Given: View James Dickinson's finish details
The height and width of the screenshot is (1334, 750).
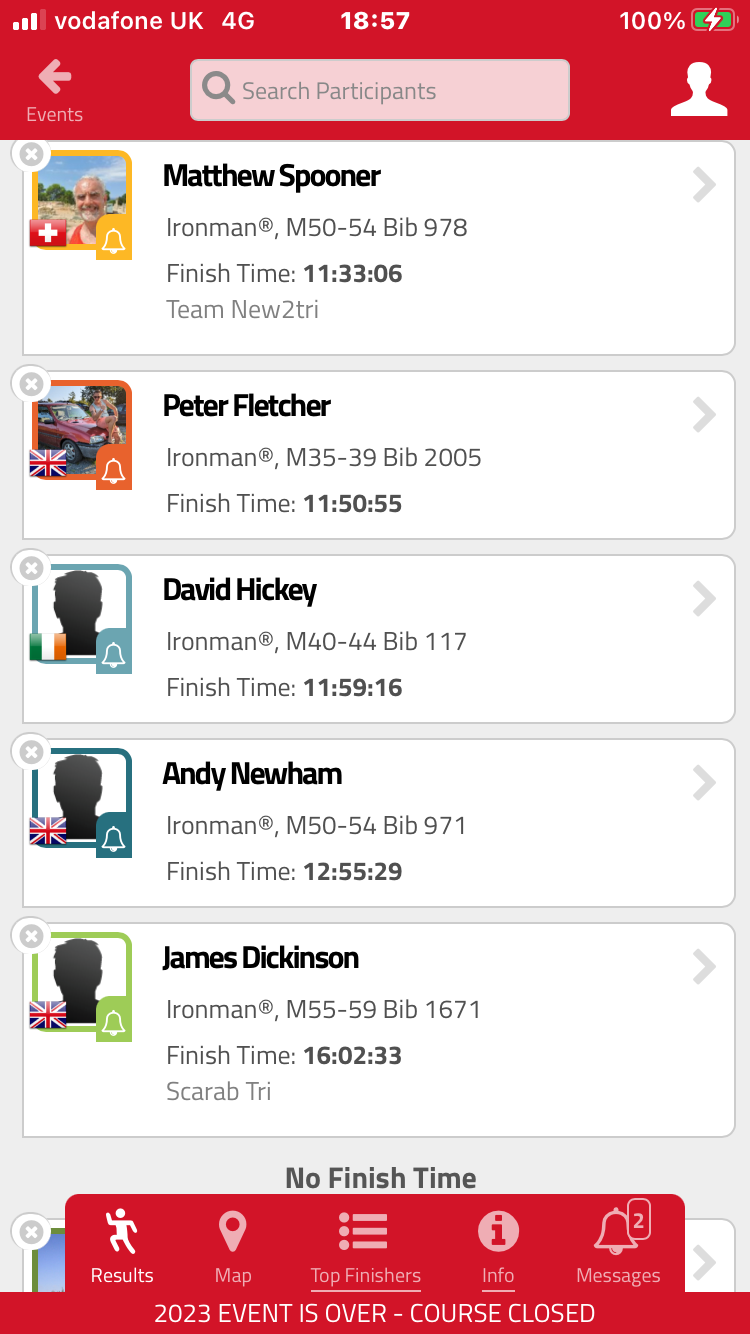Looking at the screenshot, I should pos(379,1030).
